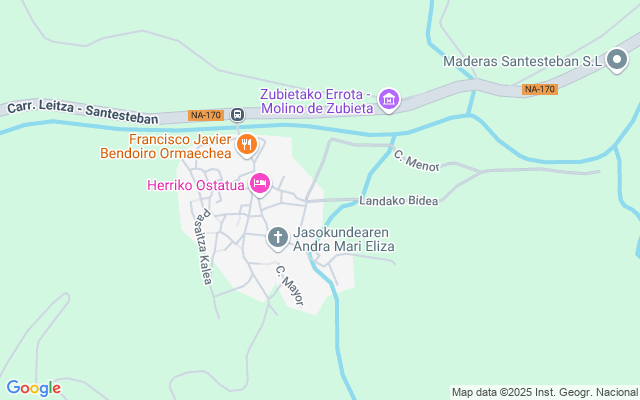Tap the Herriko Ostatua lodging marker
Image resolution: width=640 pixels, height=400 pixels.
pos(260,182)
